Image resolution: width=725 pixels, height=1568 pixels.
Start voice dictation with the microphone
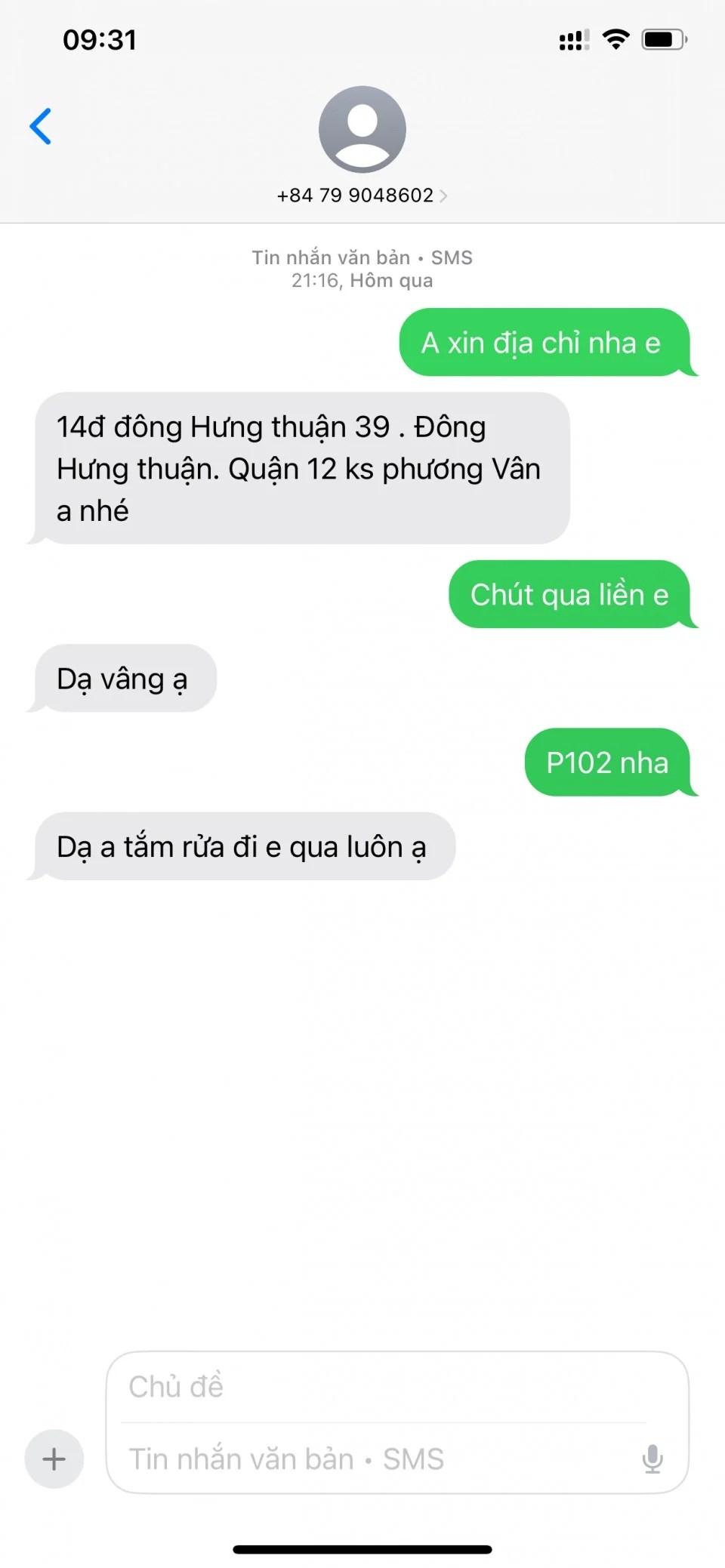tap(652, 1459)
